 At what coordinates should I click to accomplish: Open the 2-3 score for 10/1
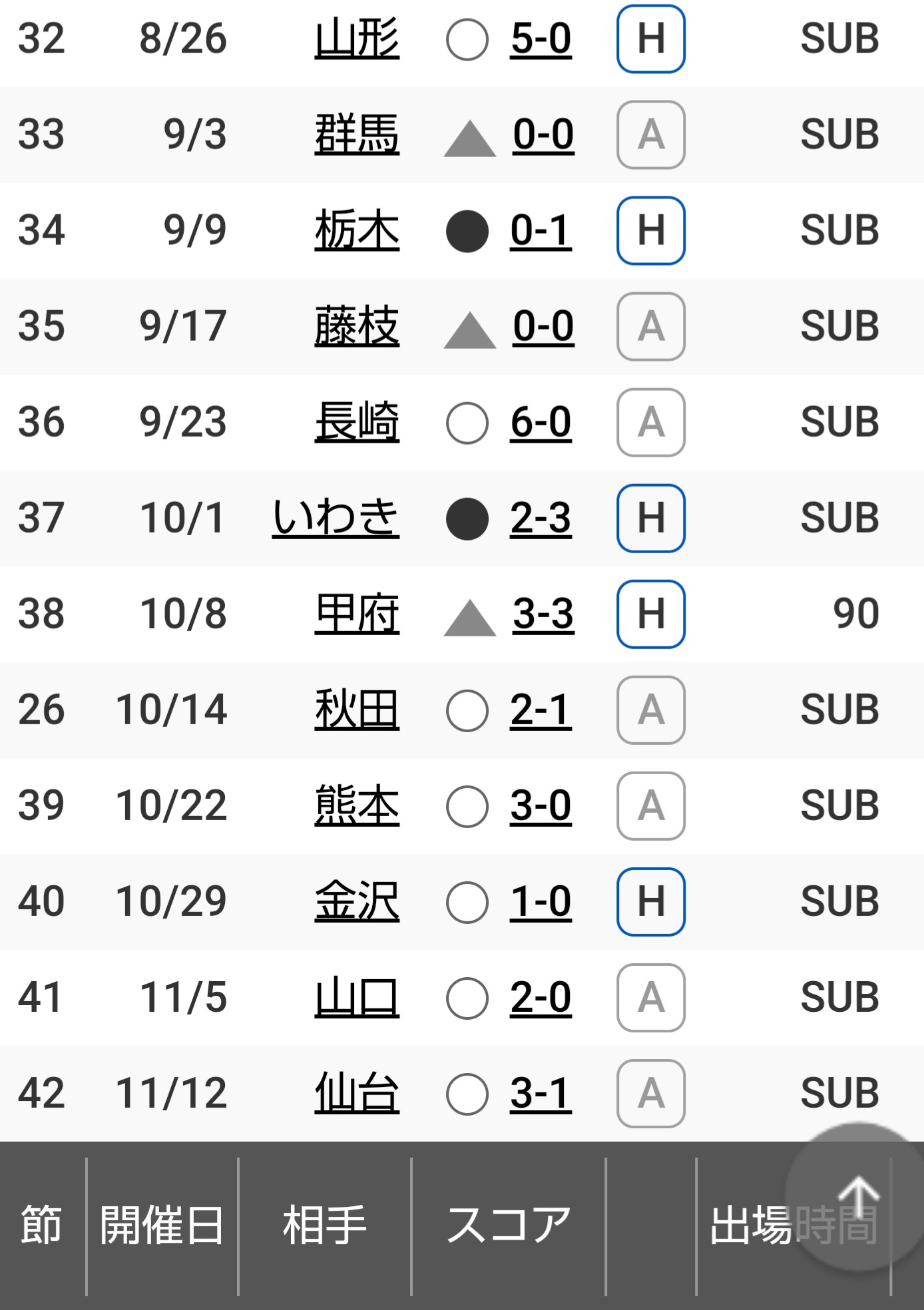coord(541,518)
